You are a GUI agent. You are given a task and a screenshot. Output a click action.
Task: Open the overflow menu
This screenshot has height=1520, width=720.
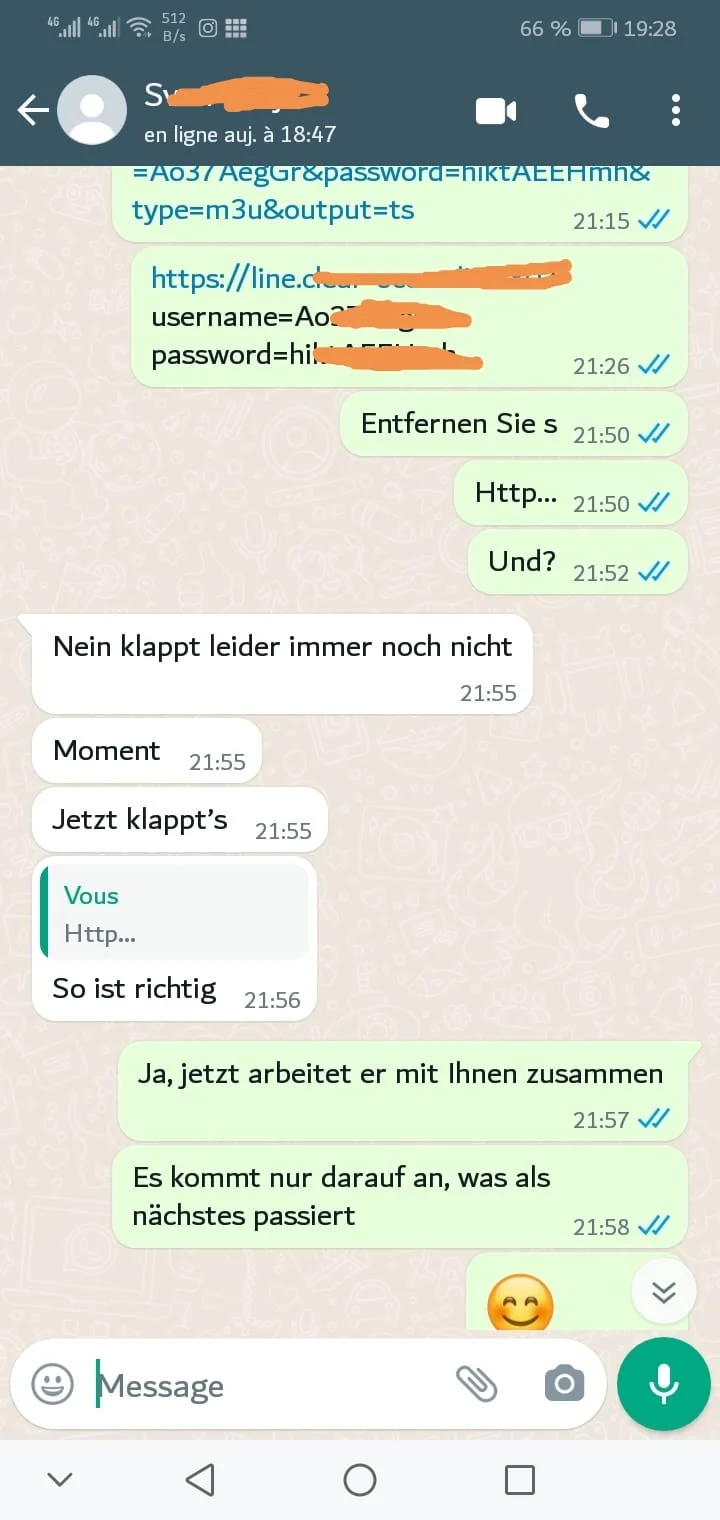point(676,111)
